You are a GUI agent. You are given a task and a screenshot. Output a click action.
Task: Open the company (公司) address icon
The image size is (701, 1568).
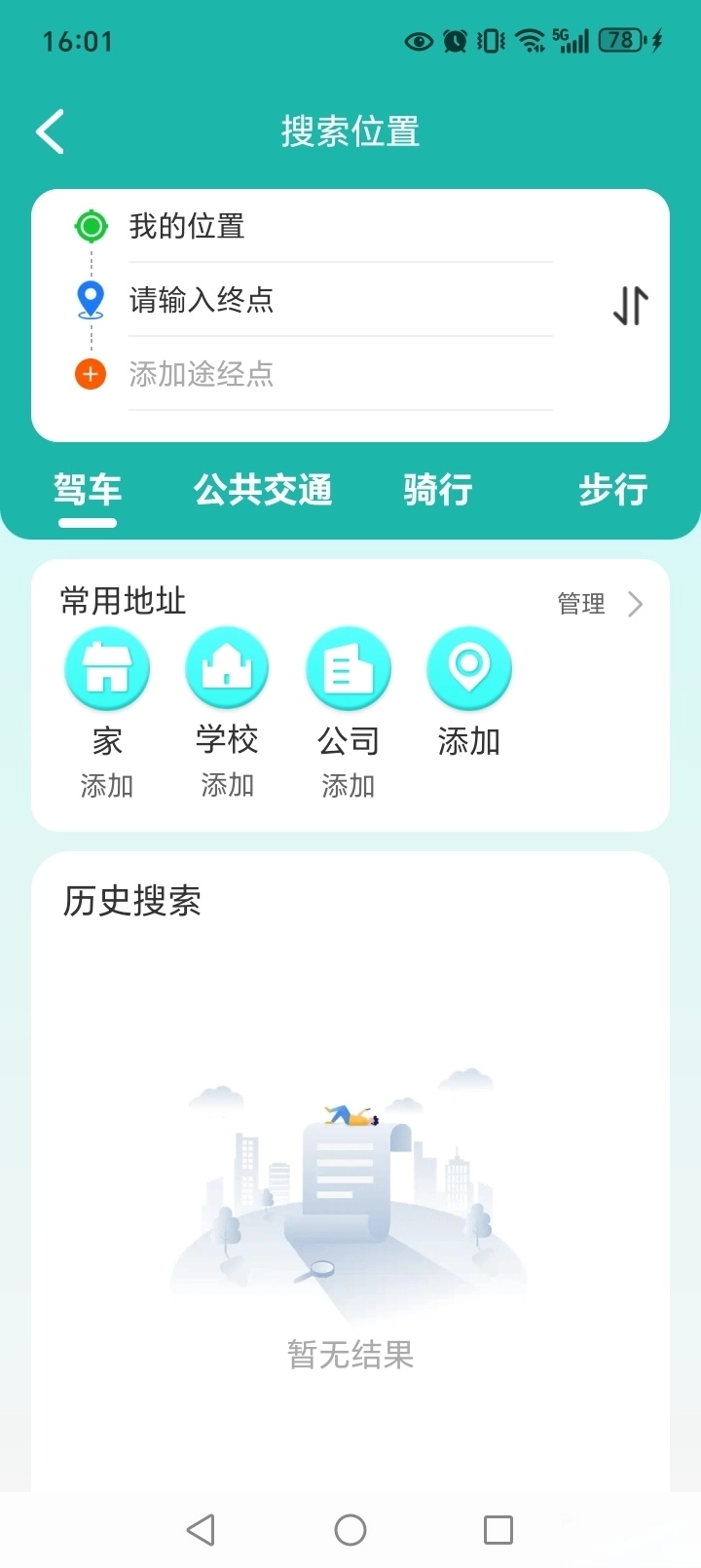tap(348, 667)
